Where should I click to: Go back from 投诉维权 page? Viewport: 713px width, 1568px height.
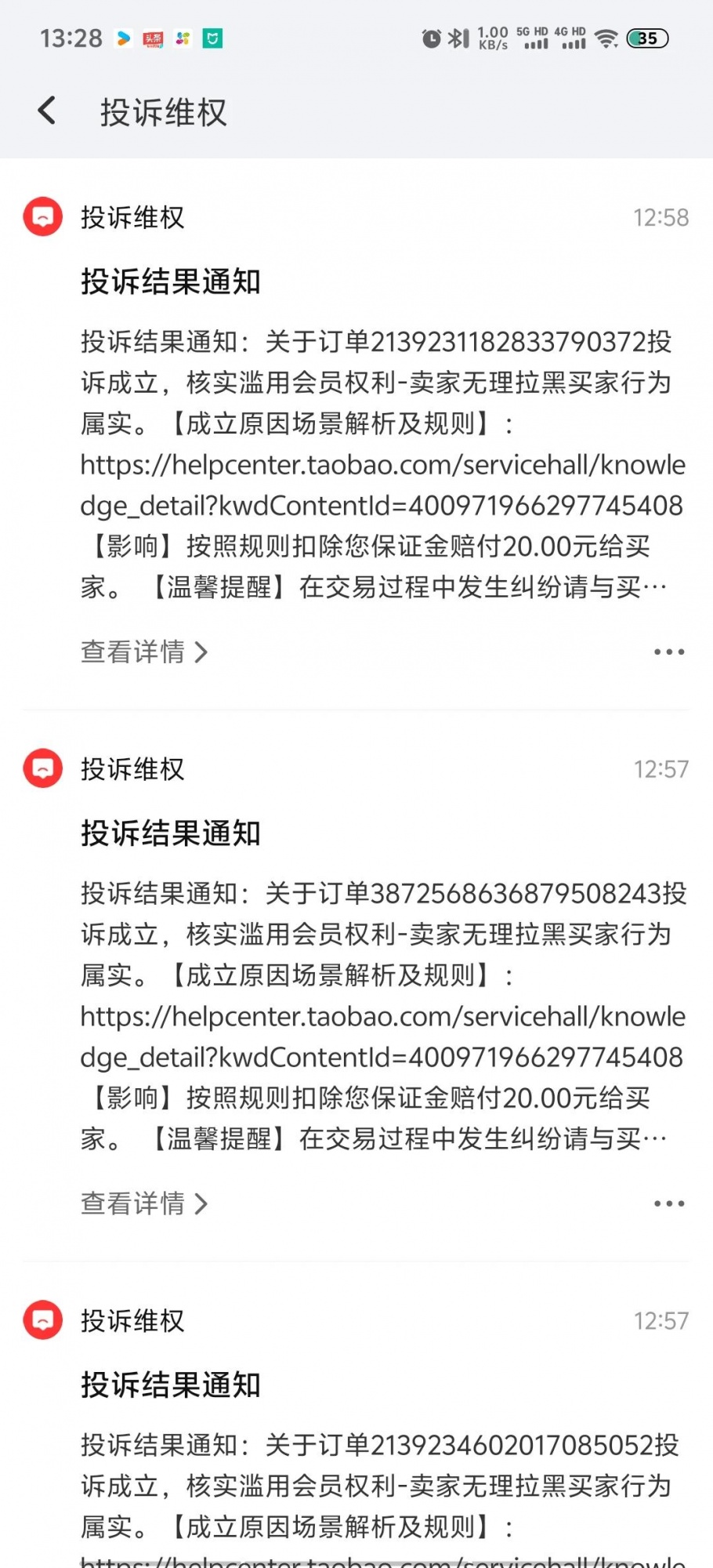pos(47,111)
